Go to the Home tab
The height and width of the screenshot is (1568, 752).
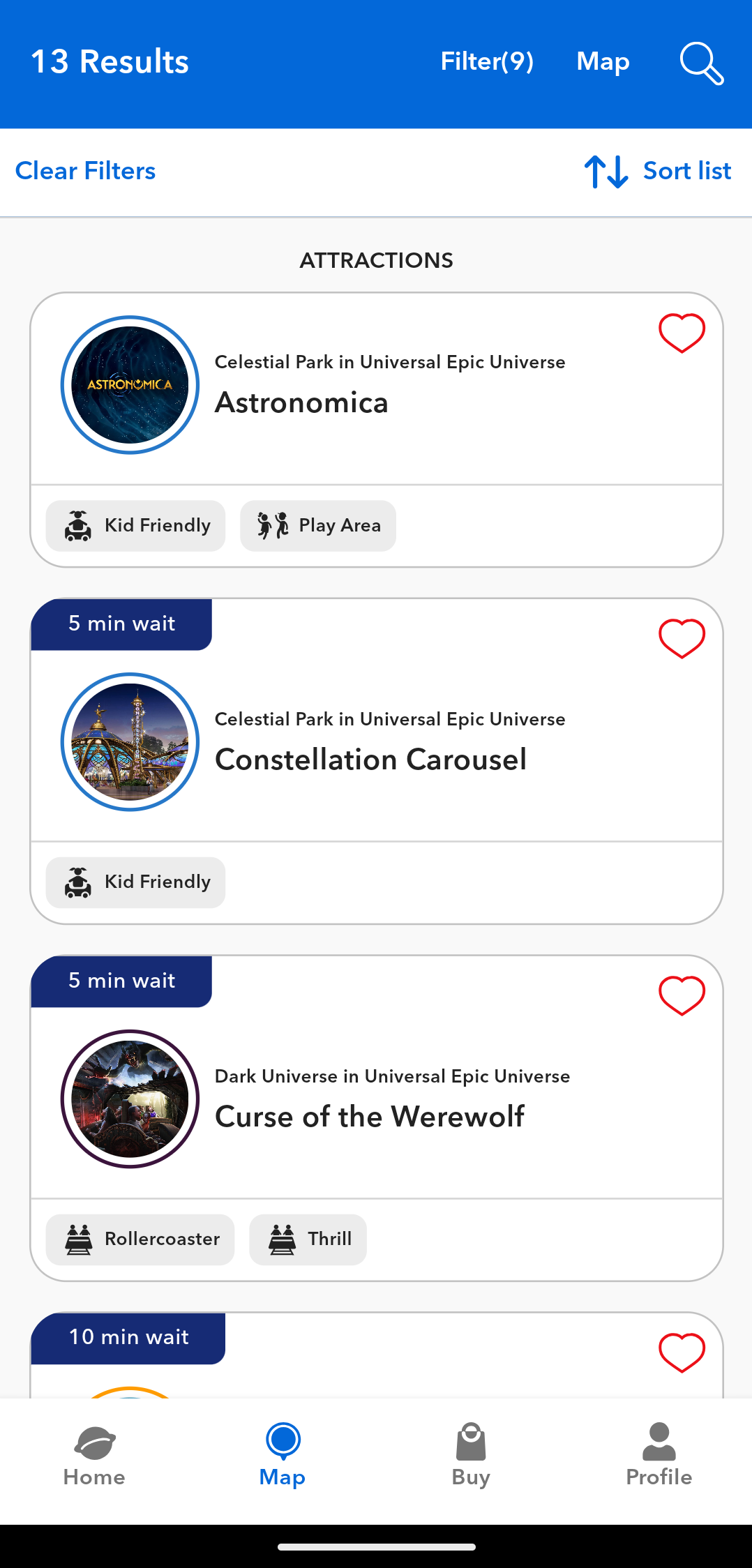tap(94, 1456)
